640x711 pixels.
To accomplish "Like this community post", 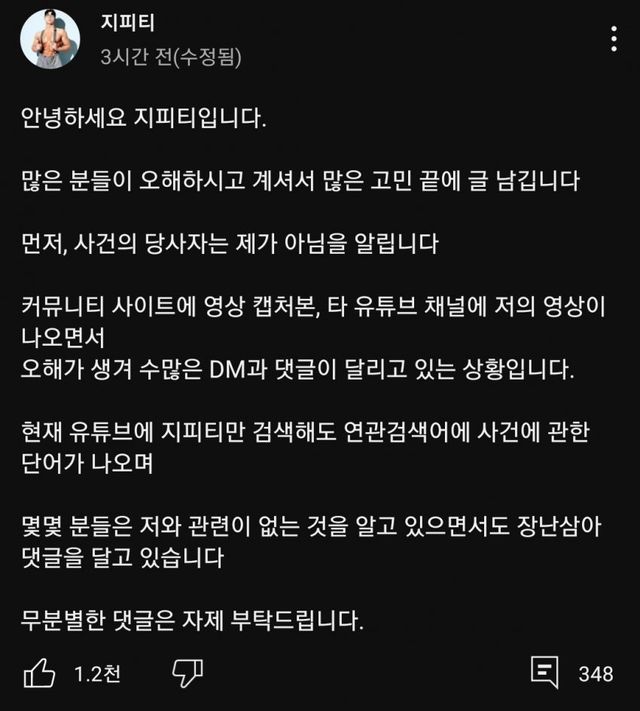I will (x=39, y=672).
